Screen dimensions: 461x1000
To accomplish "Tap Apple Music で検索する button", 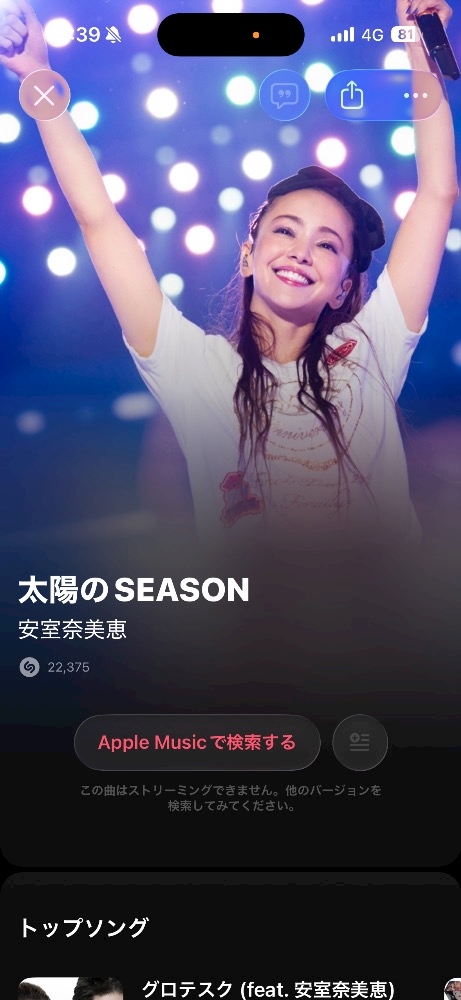I will pyautogui.click(x=197, y=742).
